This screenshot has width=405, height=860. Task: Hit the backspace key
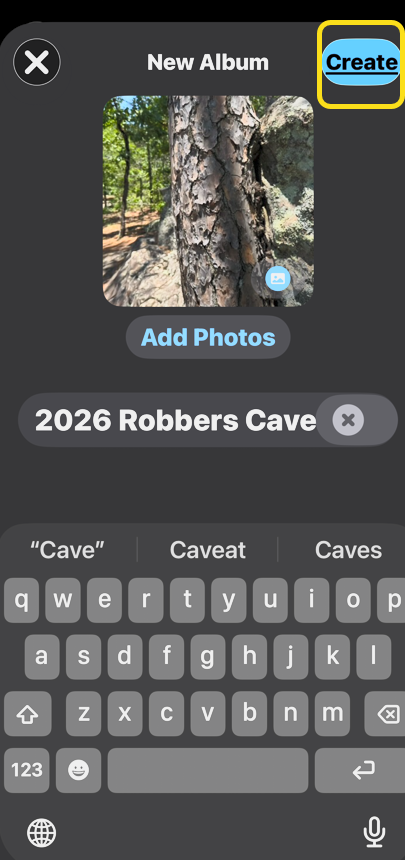click(x=387, y=714)
